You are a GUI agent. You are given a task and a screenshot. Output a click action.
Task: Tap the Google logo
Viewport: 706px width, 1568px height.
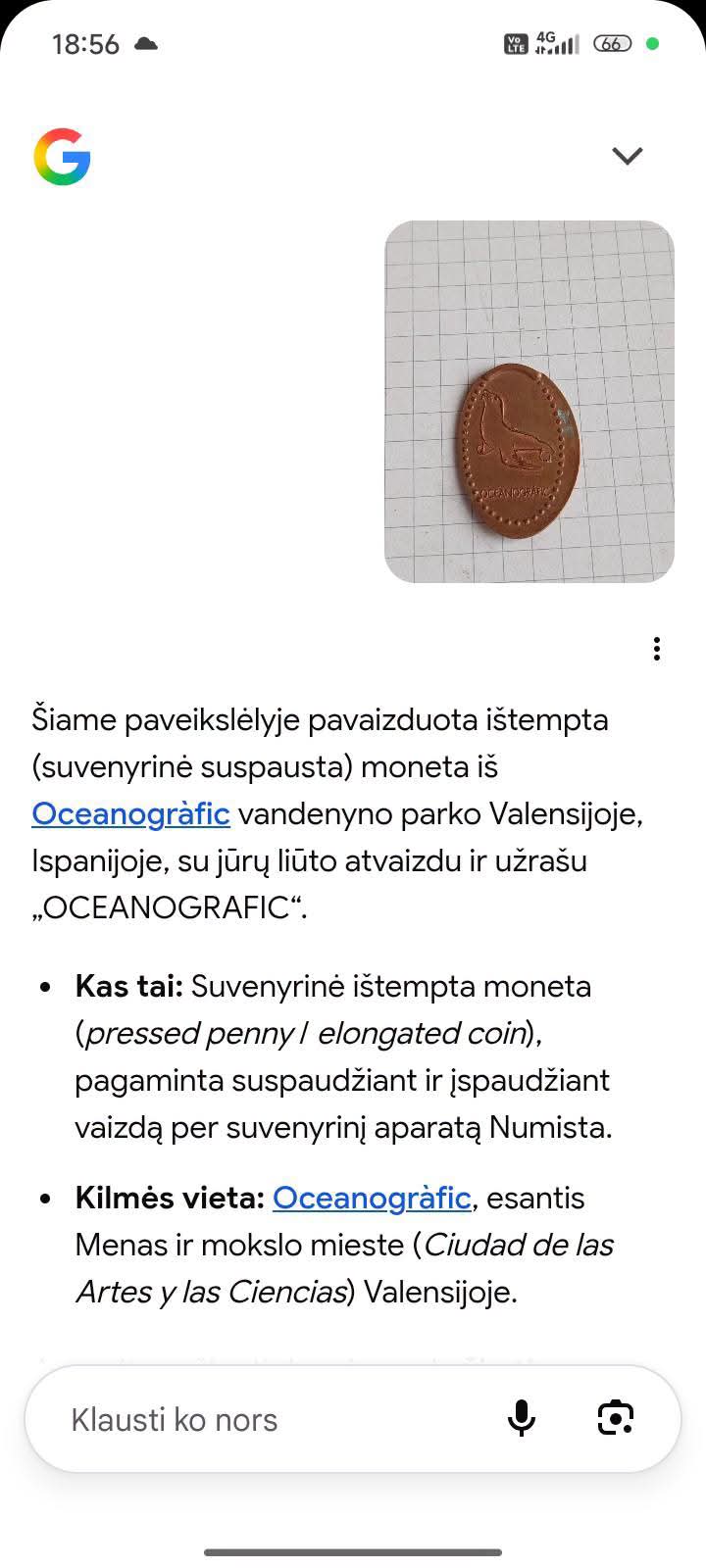point(63,157)
